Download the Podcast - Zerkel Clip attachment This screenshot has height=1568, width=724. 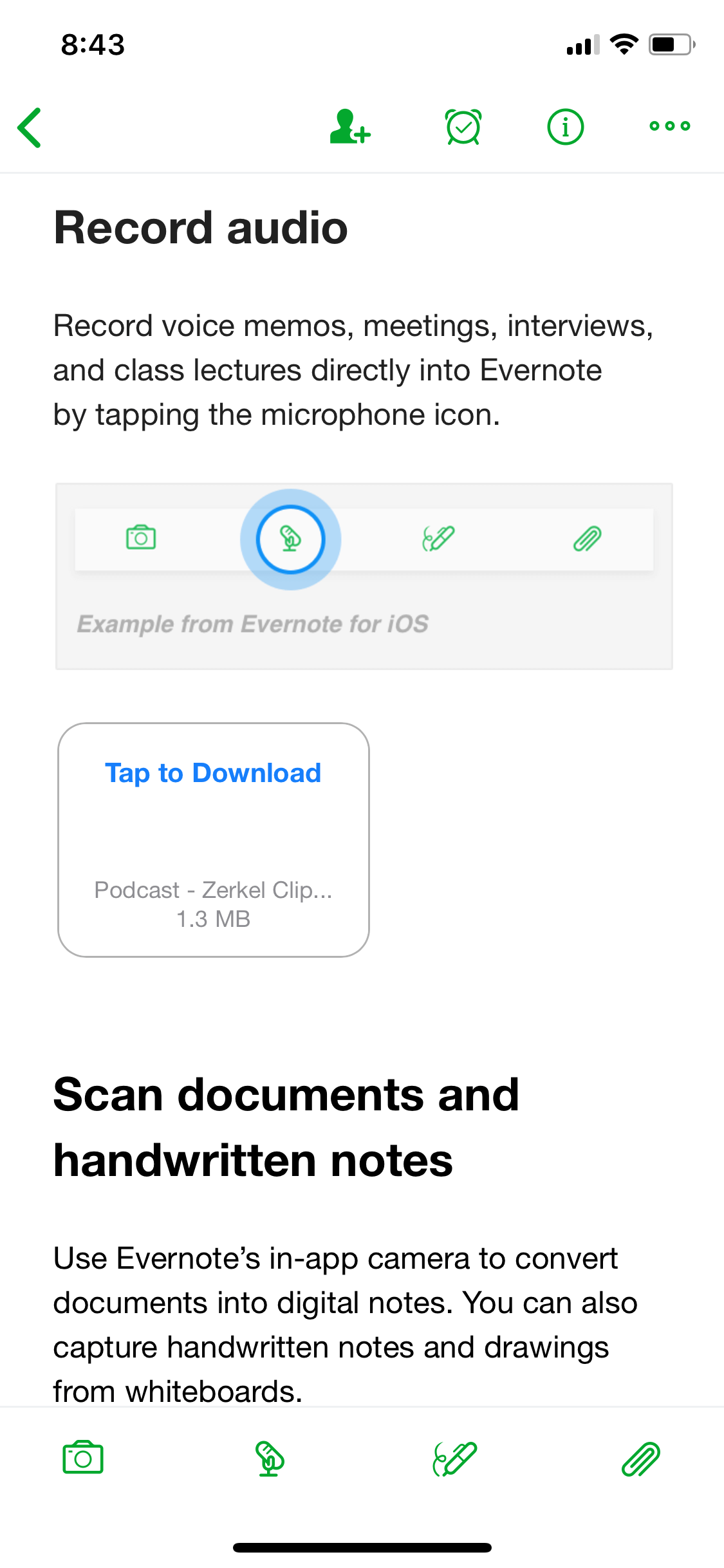click(x=214, y=840)
